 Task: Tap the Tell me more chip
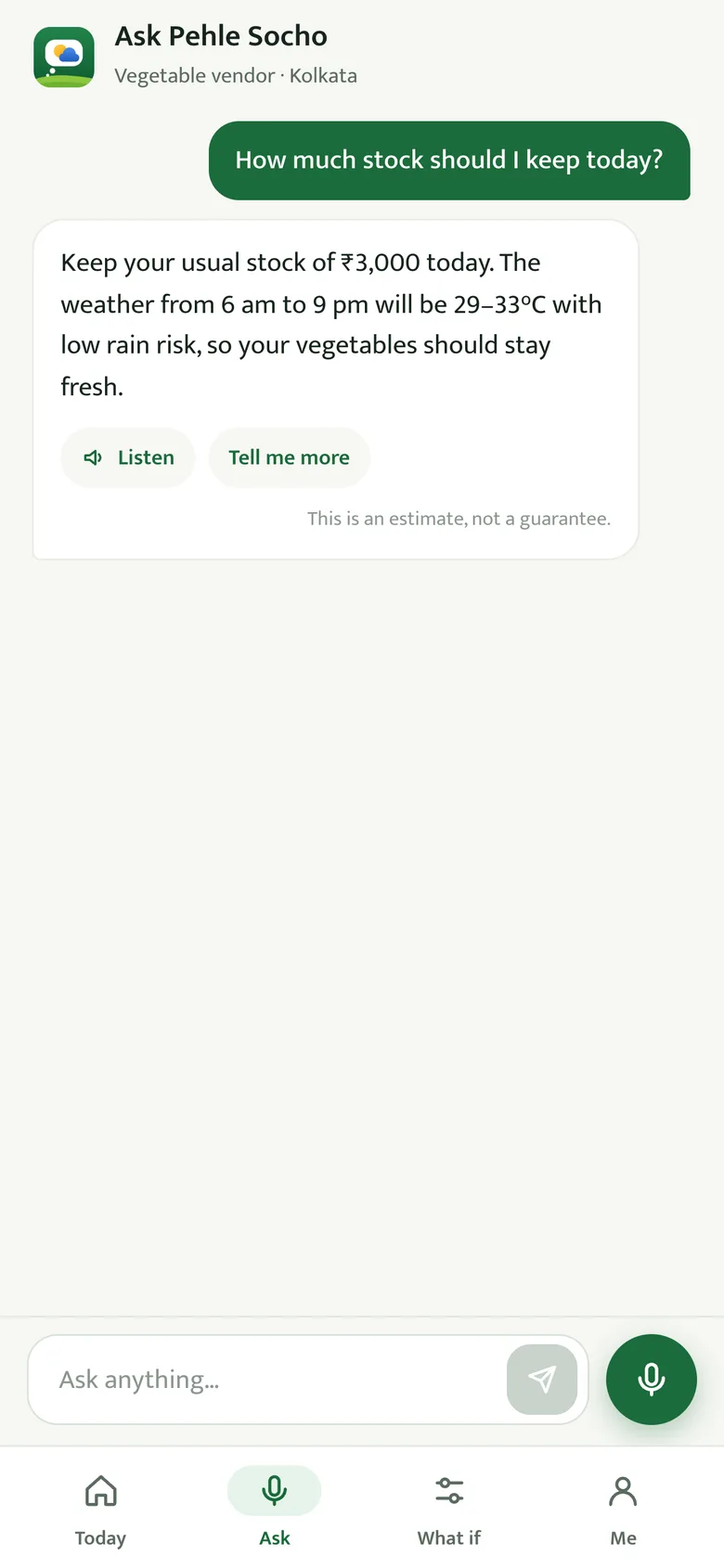[x=290, y=457]
